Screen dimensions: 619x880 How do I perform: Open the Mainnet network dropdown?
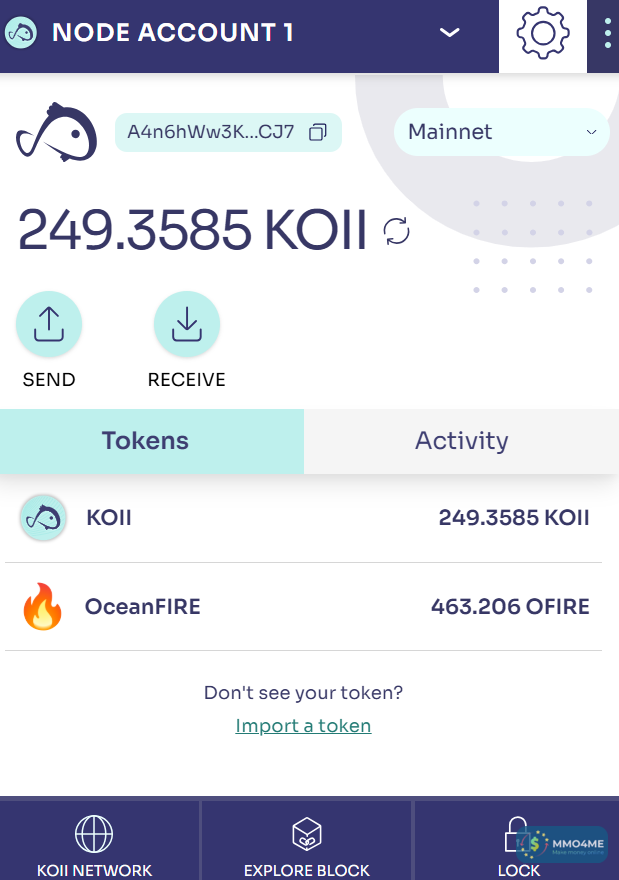[x=501, y=132]
